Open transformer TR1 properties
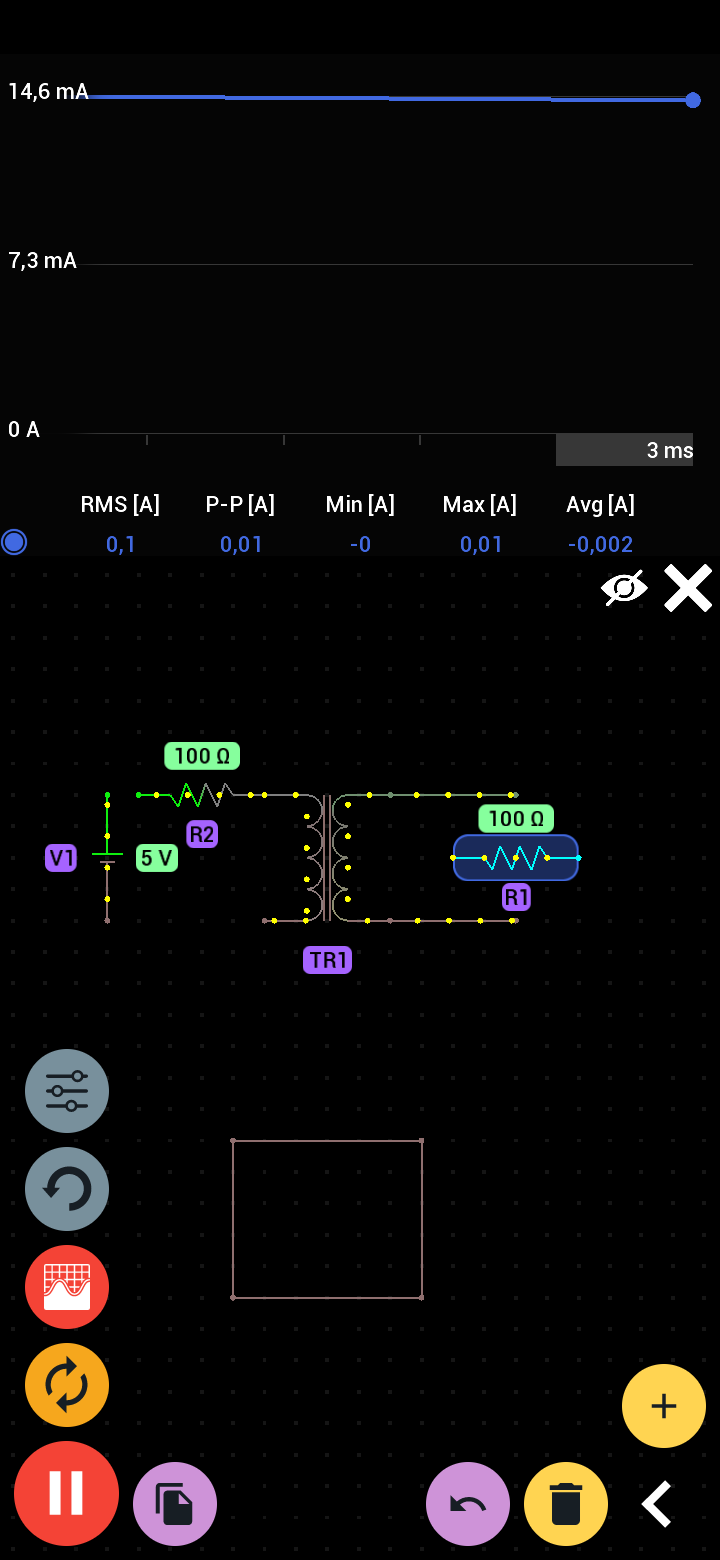 click(327, 960)
